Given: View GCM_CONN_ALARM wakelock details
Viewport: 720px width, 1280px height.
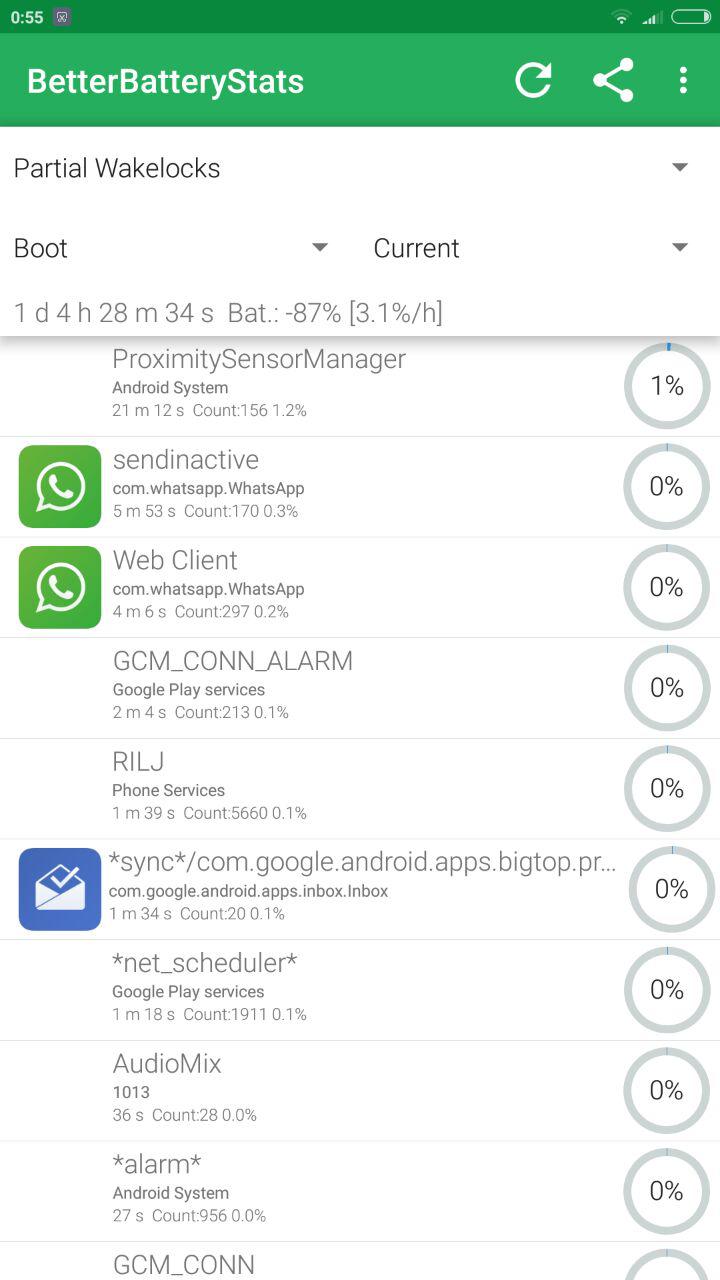Looking at the screenshot, I should click(360, 688).
